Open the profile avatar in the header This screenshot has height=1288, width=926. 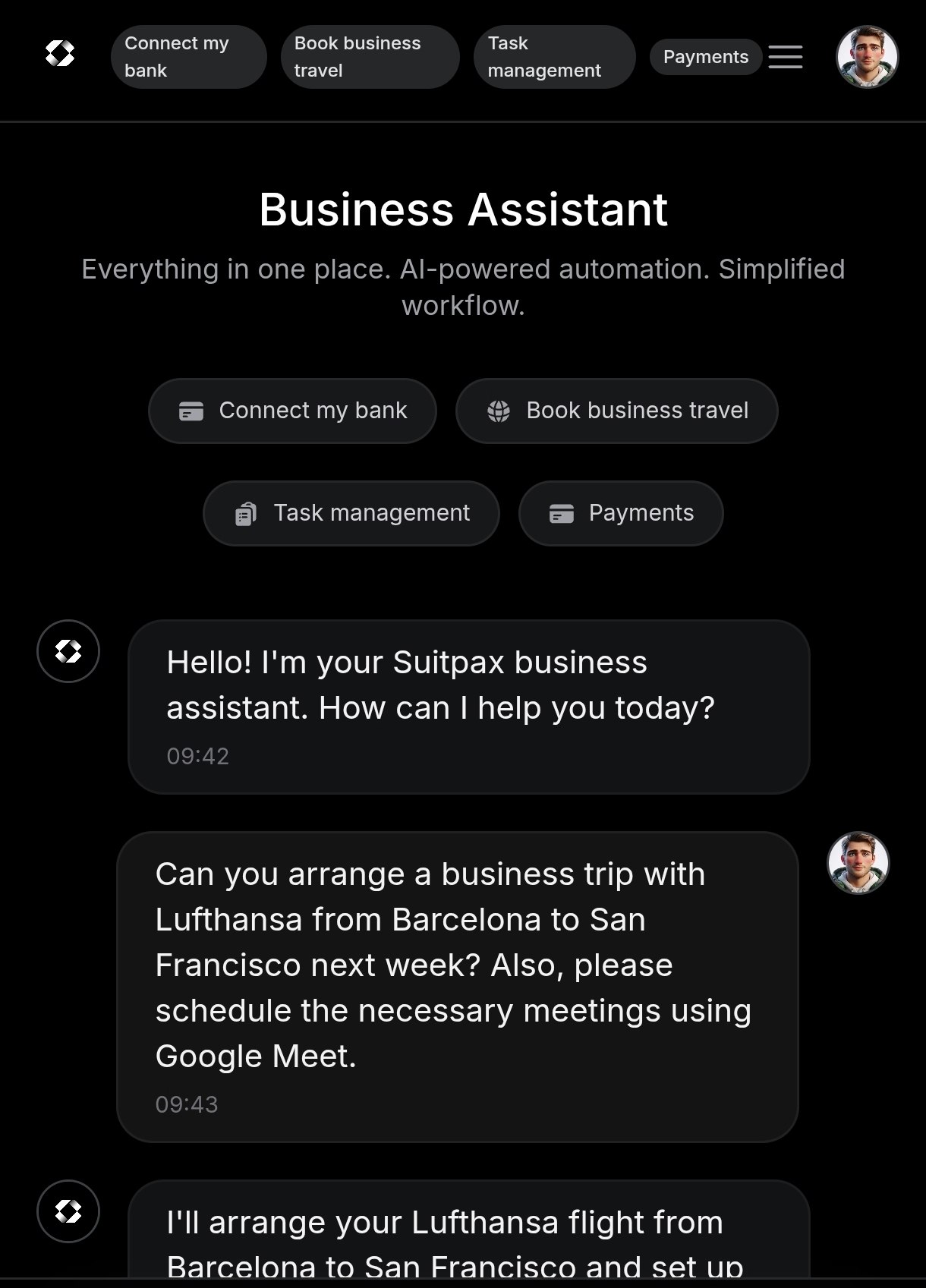(867, 57)
